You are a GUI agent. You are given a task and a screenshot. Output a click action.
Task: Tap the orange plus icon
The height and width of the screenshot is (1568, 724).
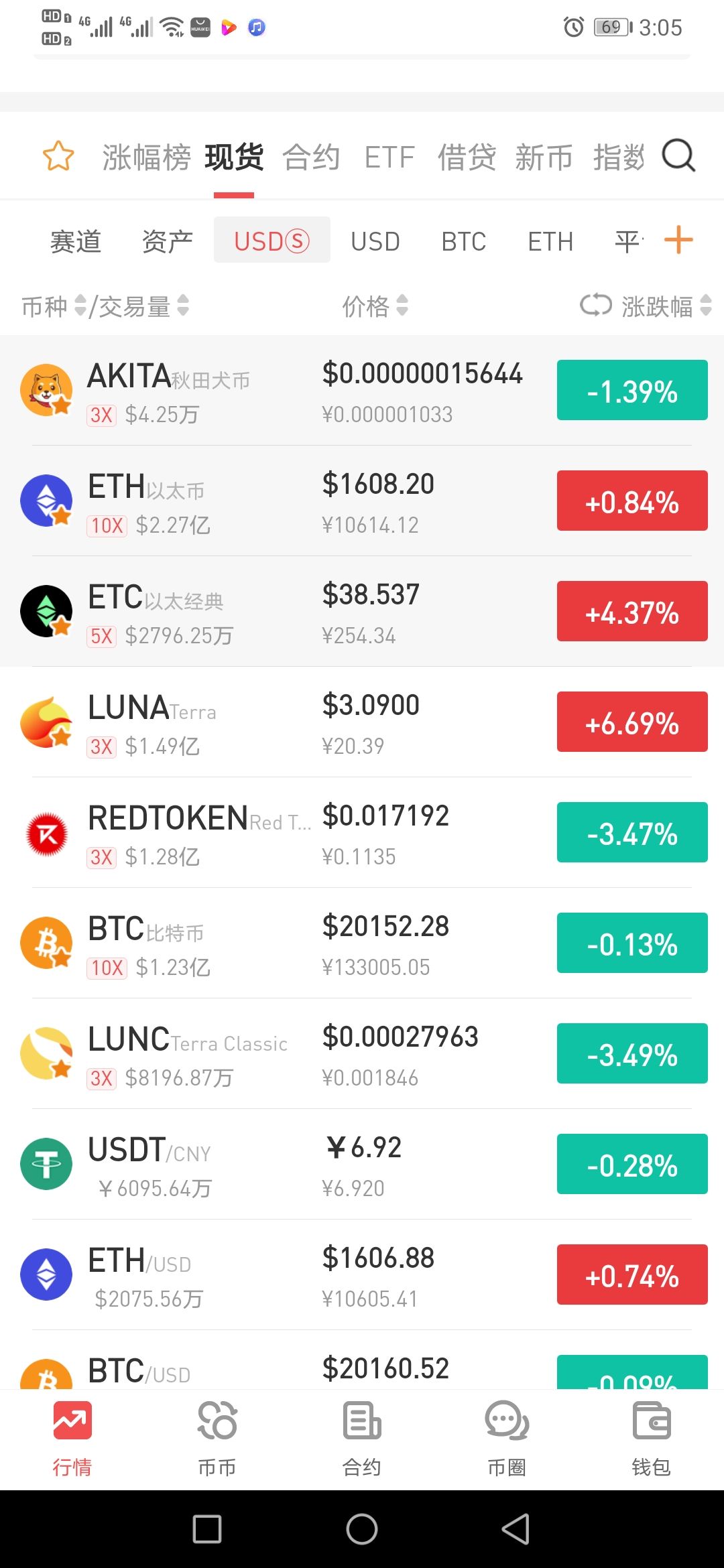point(678,240)
